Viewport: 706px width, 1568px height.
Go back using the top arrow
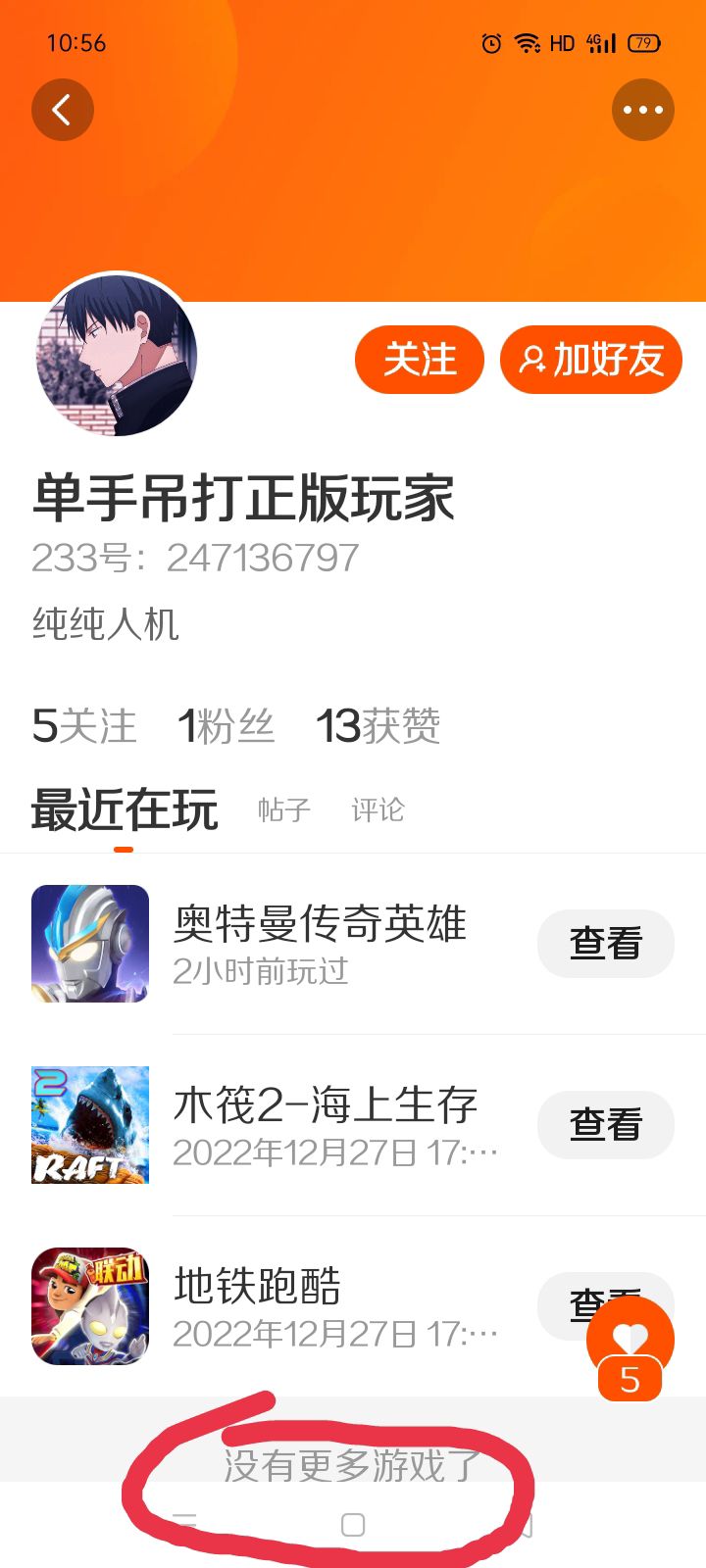coord(63,110)
